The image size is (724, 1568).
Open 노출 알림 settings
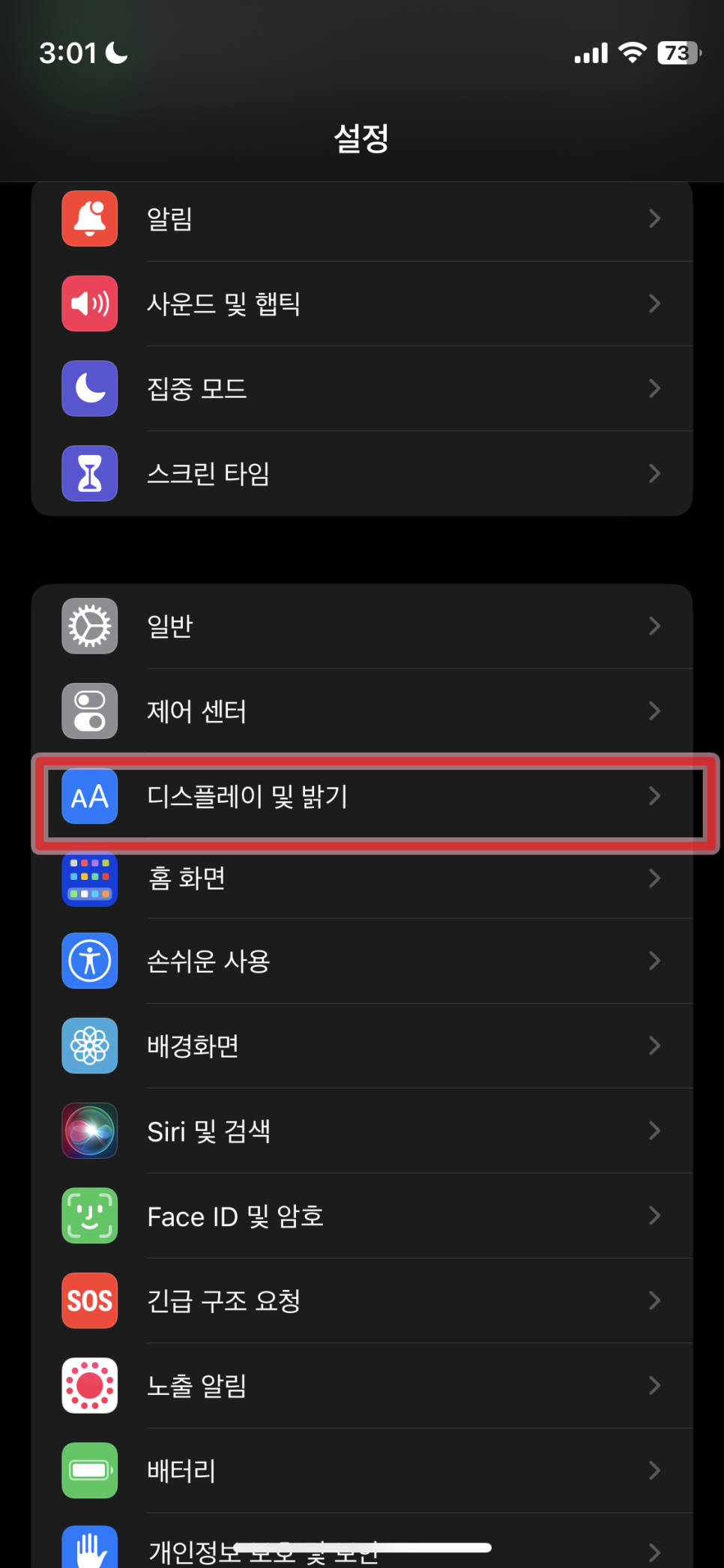click(x=361, y=1385)
